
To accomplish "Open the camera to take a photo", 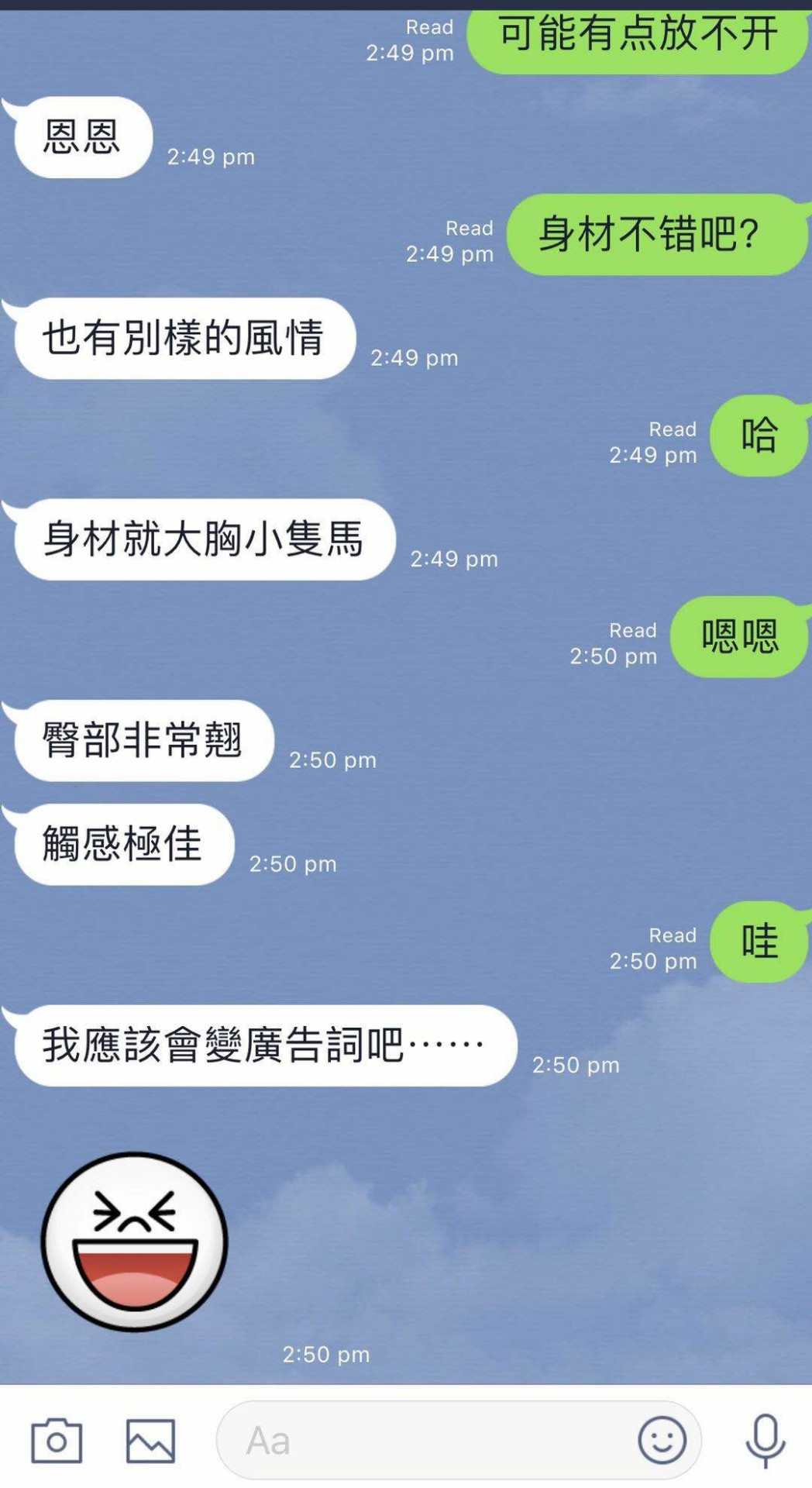I will [56, 1441].
